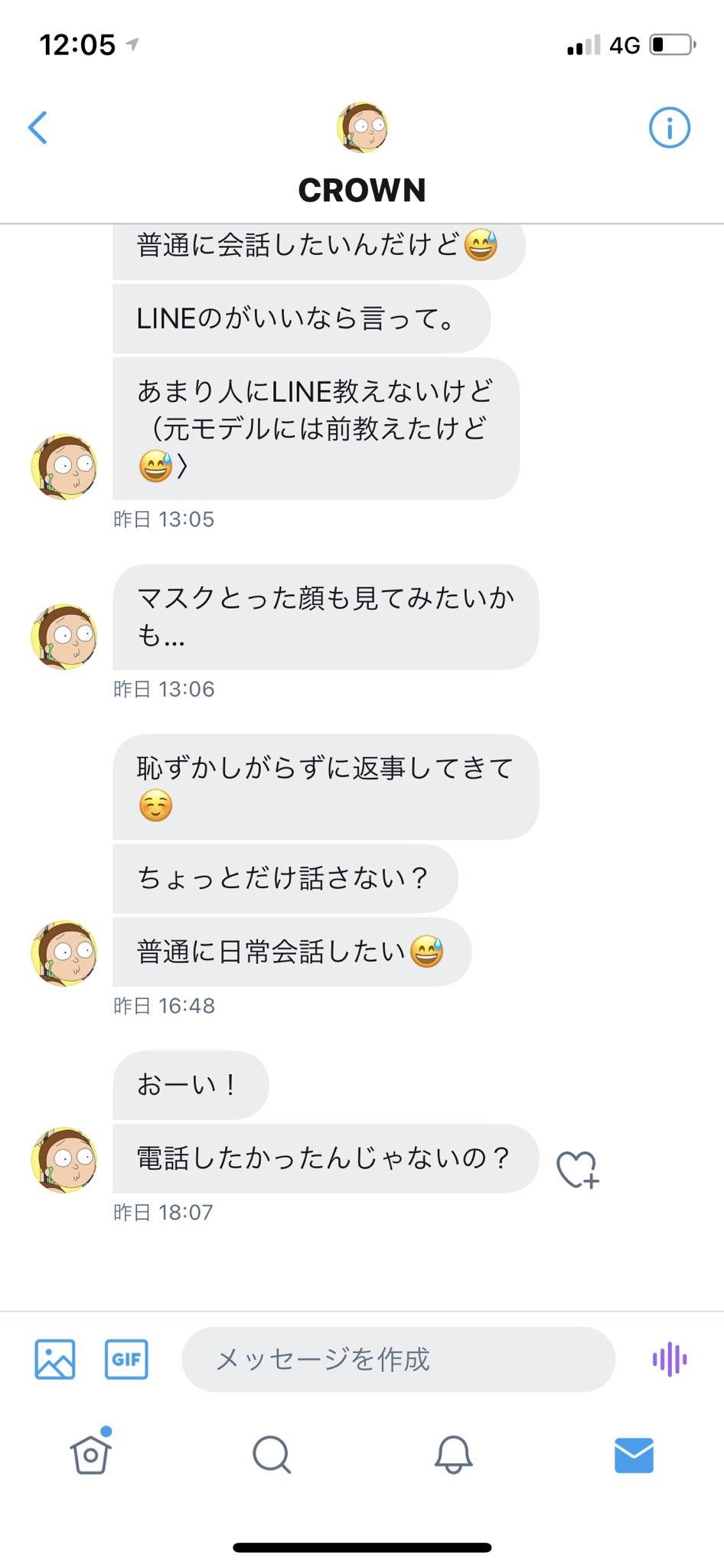Screen dimensions: 724x1568
Task: Open CROWN's profile picture in header
Action: tap(362, 128)
